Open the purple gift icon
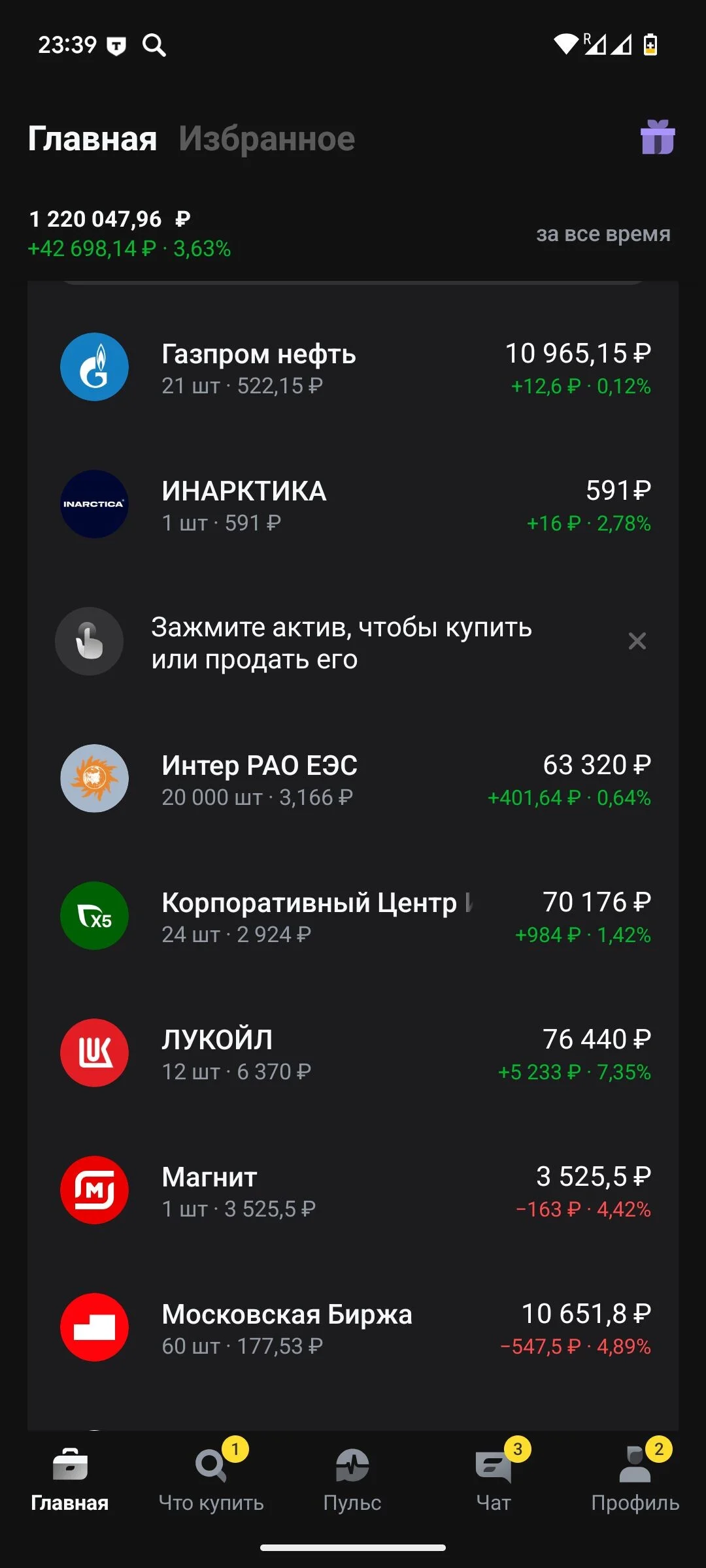The height and width of the screenshot is (1568, 706). 657,137
